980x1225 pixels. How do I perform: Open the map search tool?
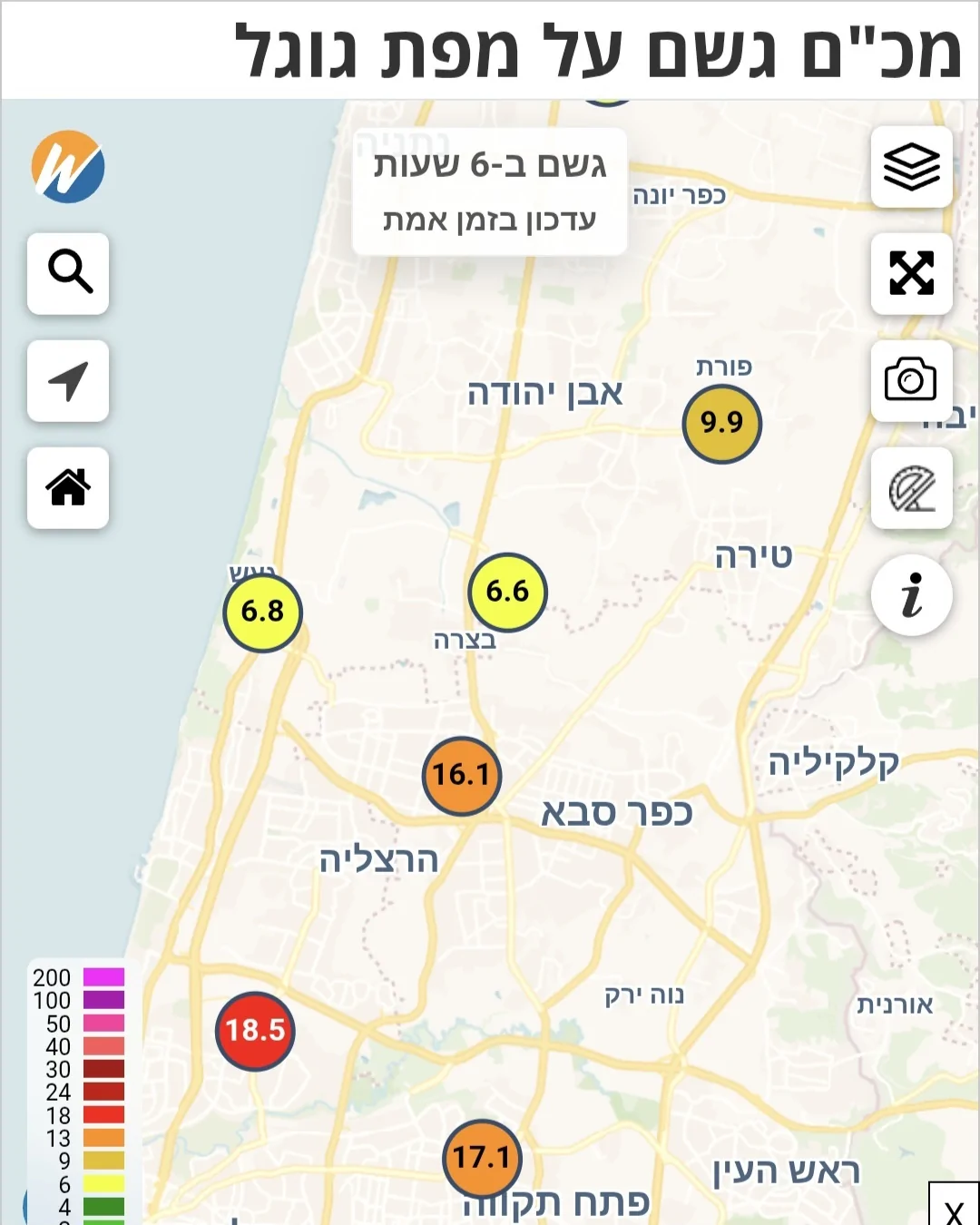[68, 273]
